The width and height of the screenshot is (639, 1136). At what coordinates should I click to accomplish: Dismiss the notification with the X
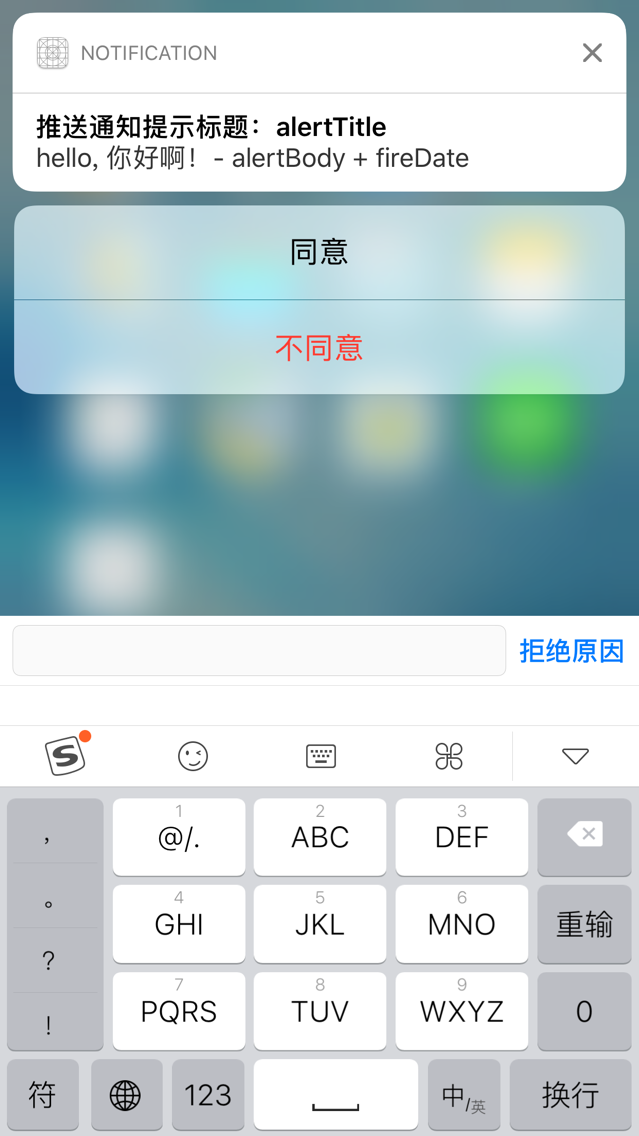pos(592,53)
